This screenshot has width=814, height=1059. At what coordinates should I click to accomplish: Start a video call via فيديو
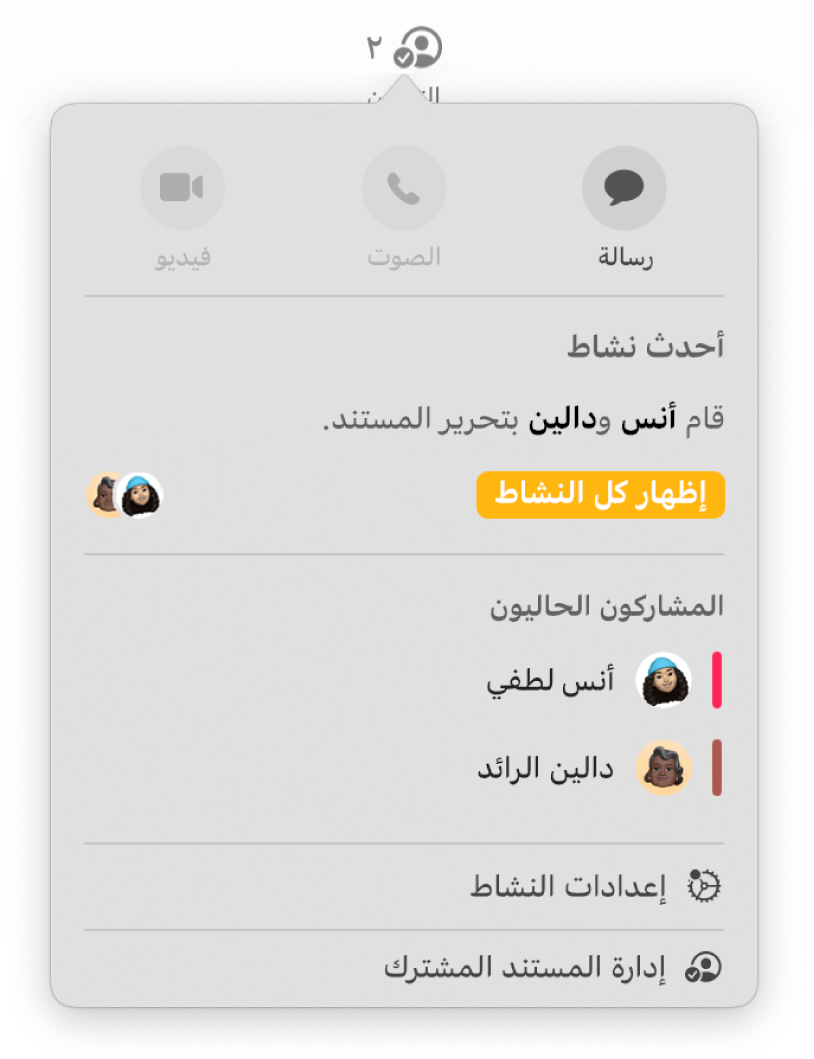[x=183, y=188]
